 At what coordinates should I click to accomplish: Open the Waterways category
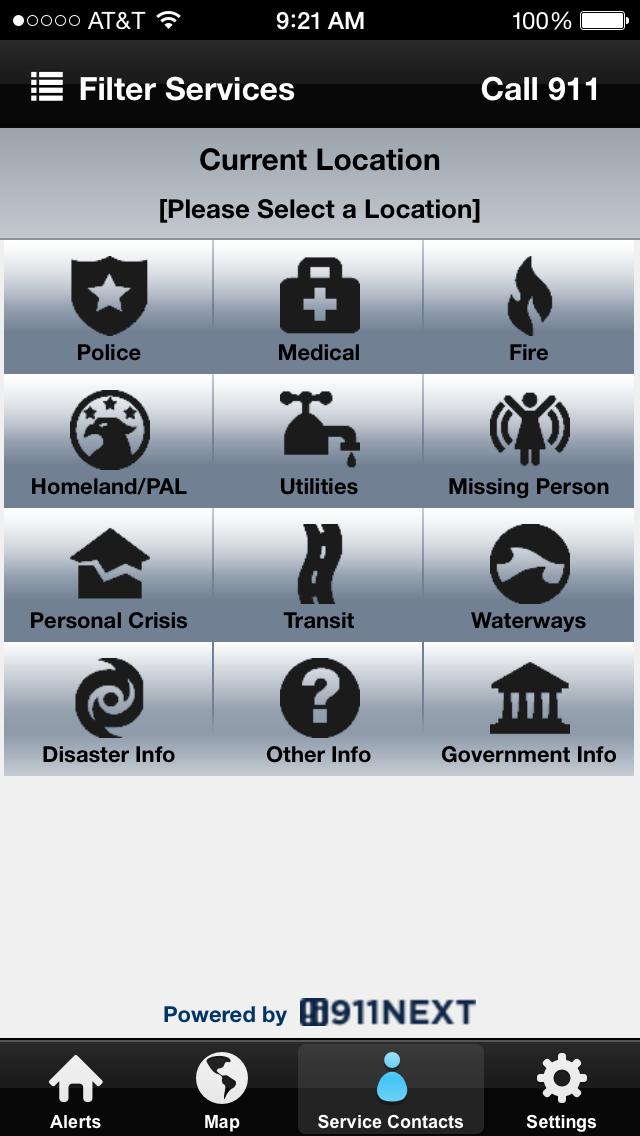coord(528,576)
